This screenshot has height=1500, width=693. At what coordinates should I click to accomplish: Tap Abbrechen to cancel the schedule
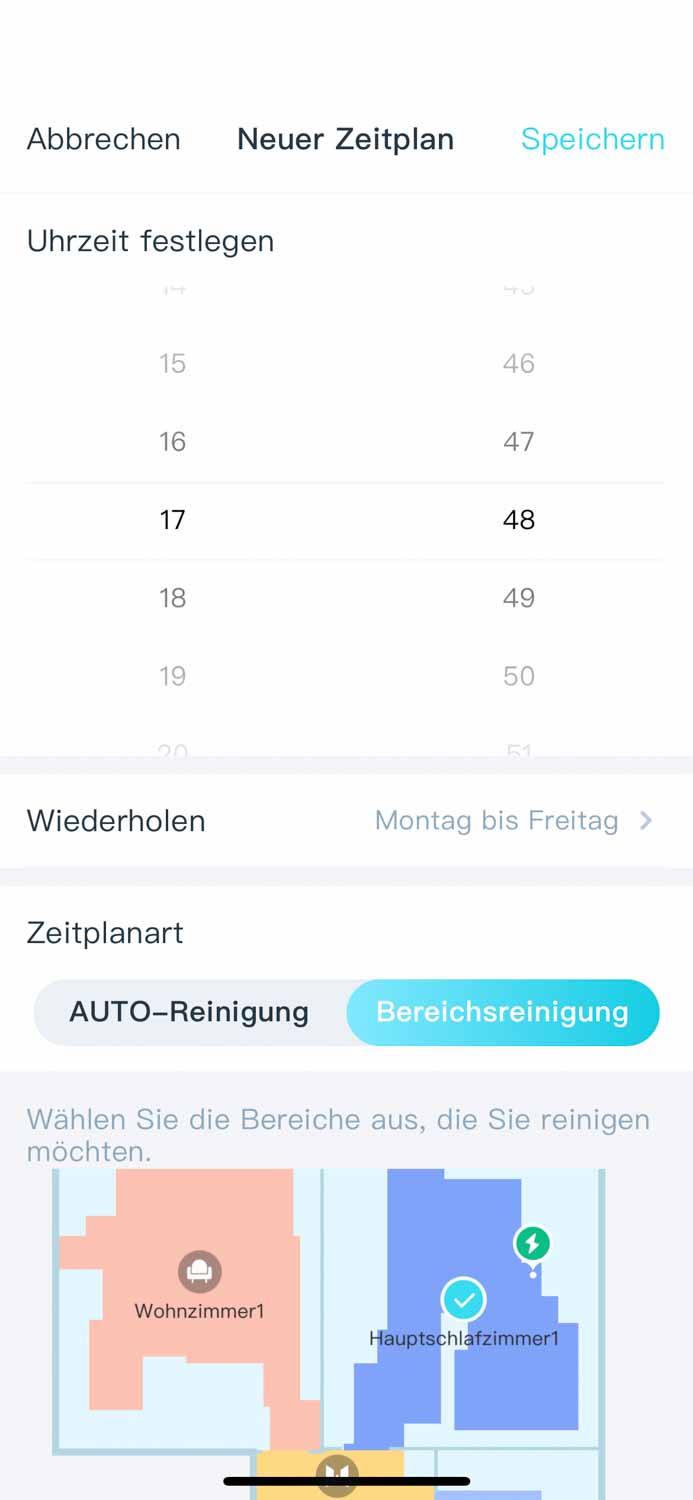click(x=103, y=139)
